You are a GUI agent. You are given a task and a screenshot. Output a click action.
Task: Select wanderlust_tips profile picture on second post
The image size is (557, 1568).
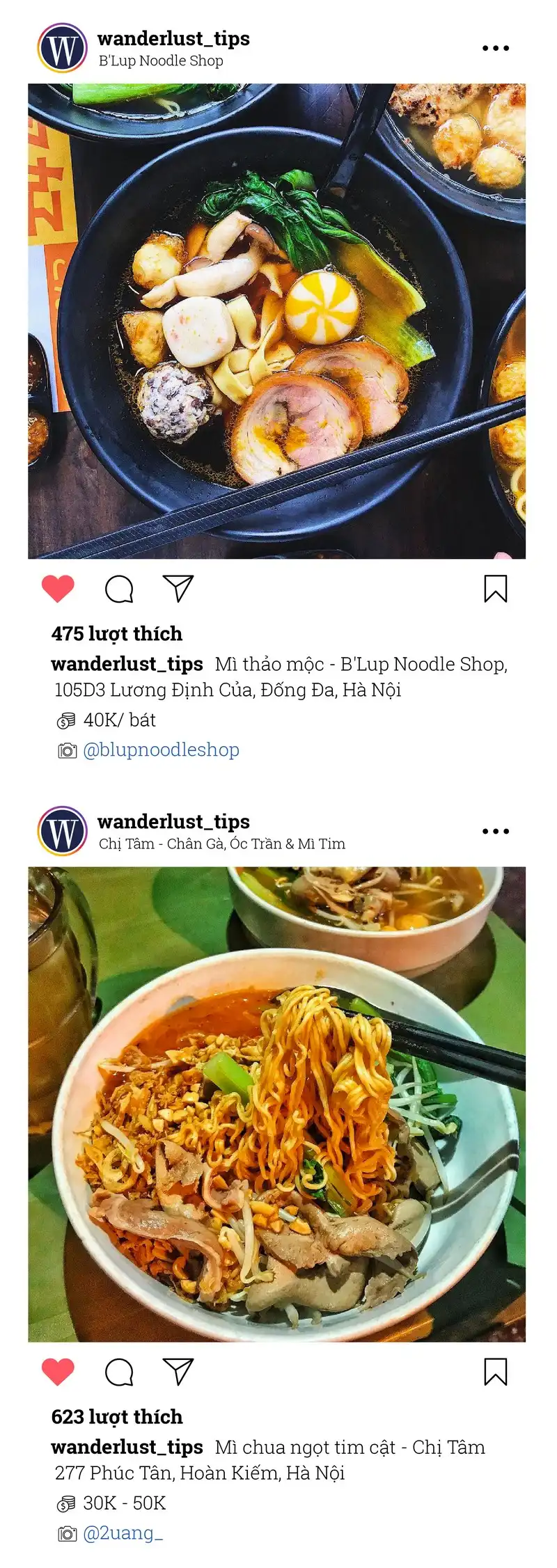(x=61, y=830)
